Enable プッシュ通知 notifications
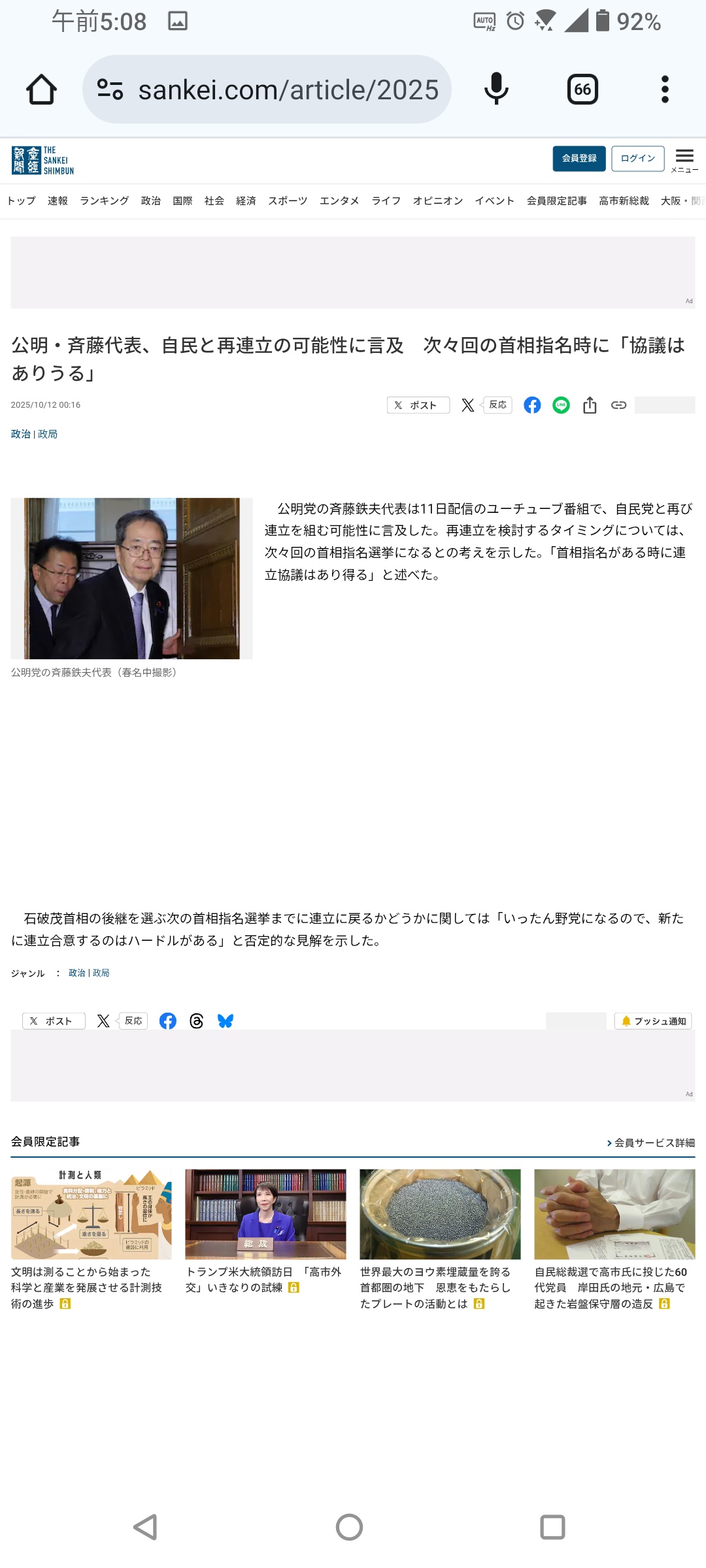This screenshot has width=706, height=1568. (x=653, y=1021)
